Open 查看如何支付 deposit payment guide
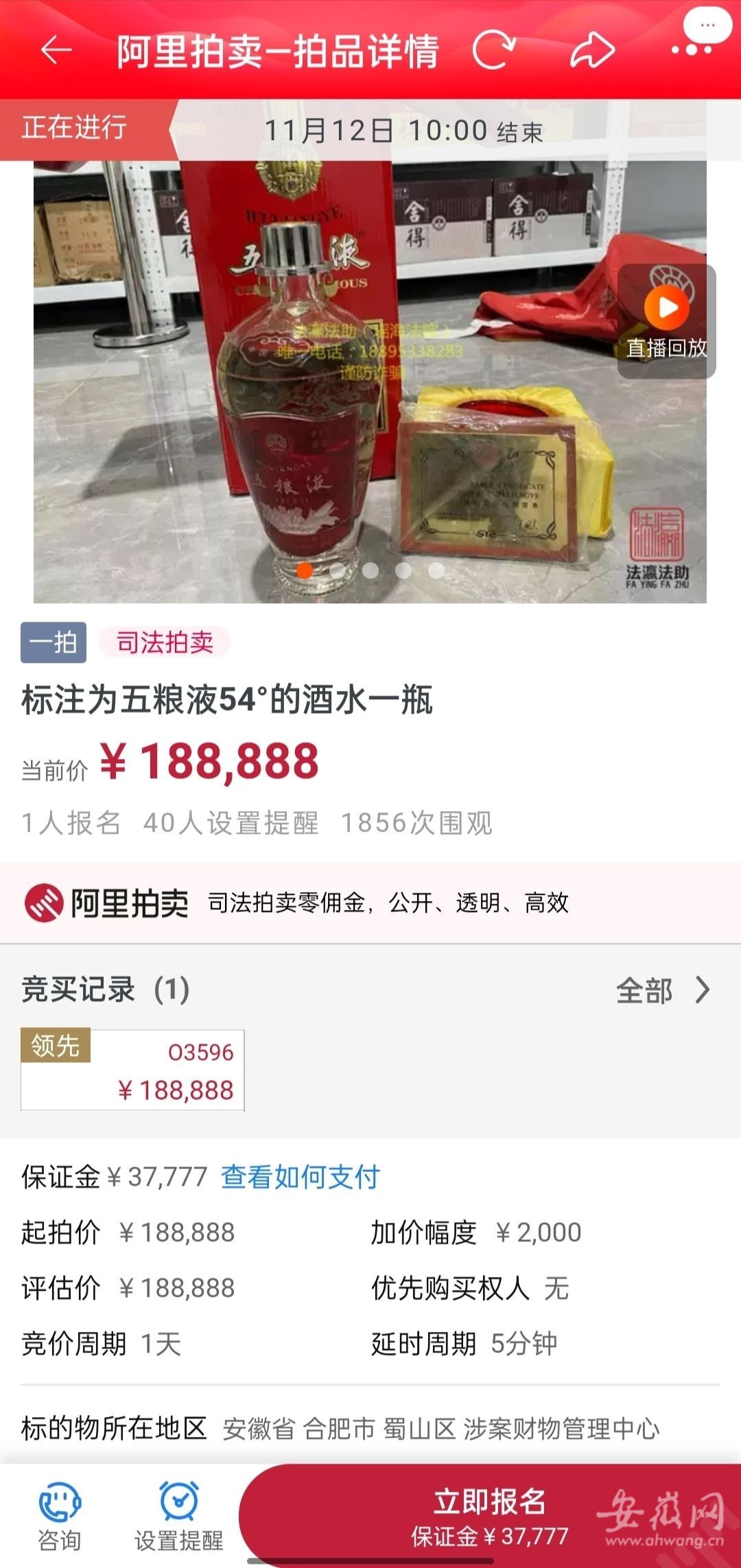Viewport: 741px width, 1568px height. point(300,1177)
